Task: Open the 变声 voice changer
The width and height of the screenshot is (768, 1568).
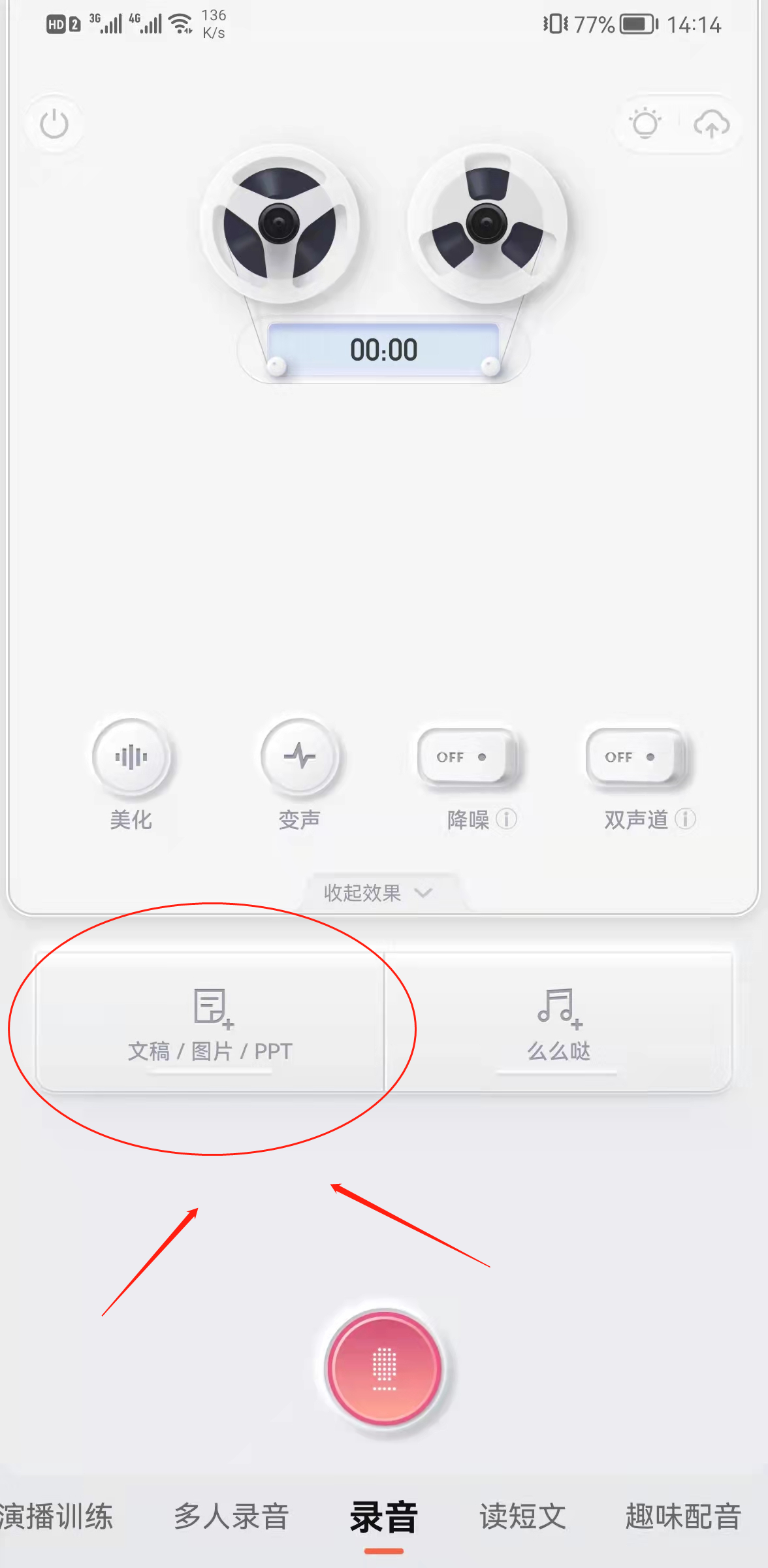Action: click(x=300, y=757)
